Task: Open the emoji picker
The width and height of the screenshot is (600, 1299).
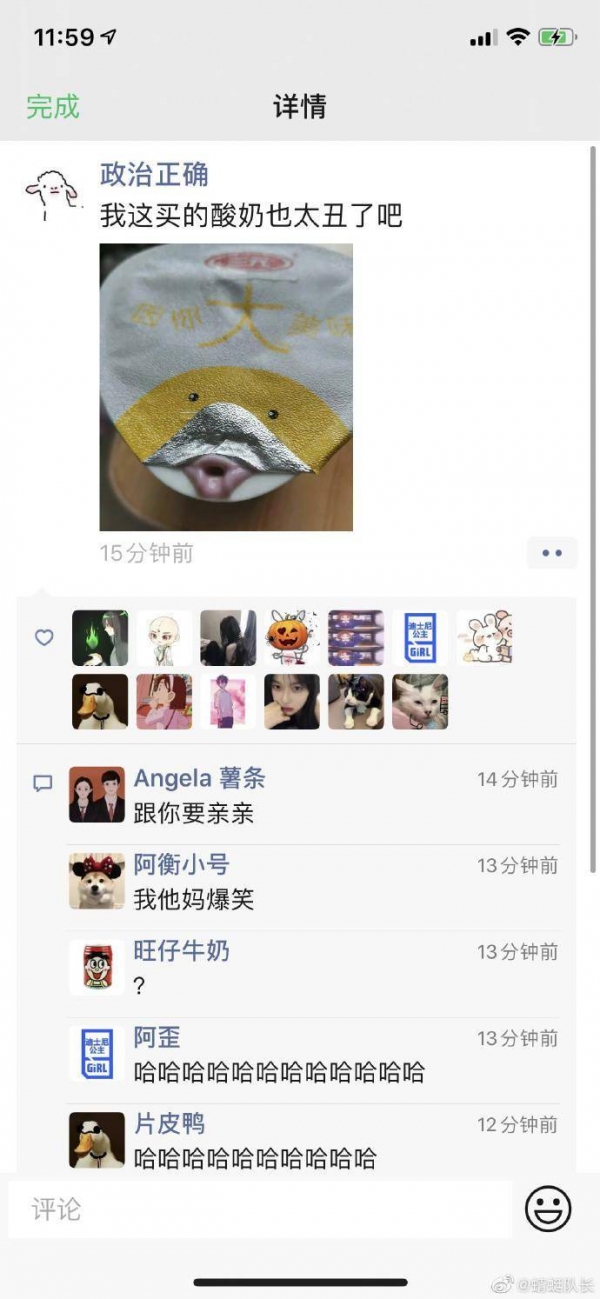Action: pyautogui.click(x=548, y=1209)
